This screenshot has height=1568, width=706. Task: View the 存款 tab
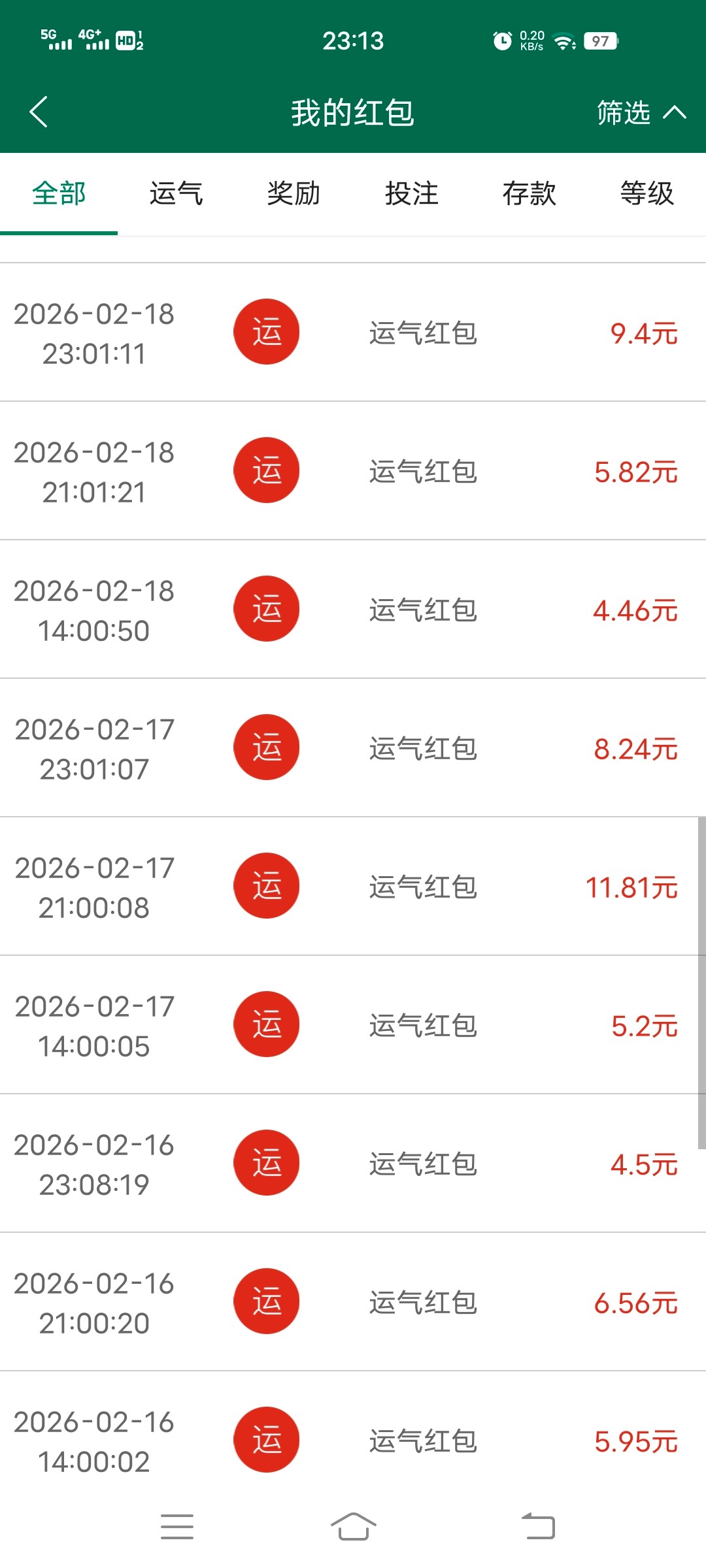(529, 193)
